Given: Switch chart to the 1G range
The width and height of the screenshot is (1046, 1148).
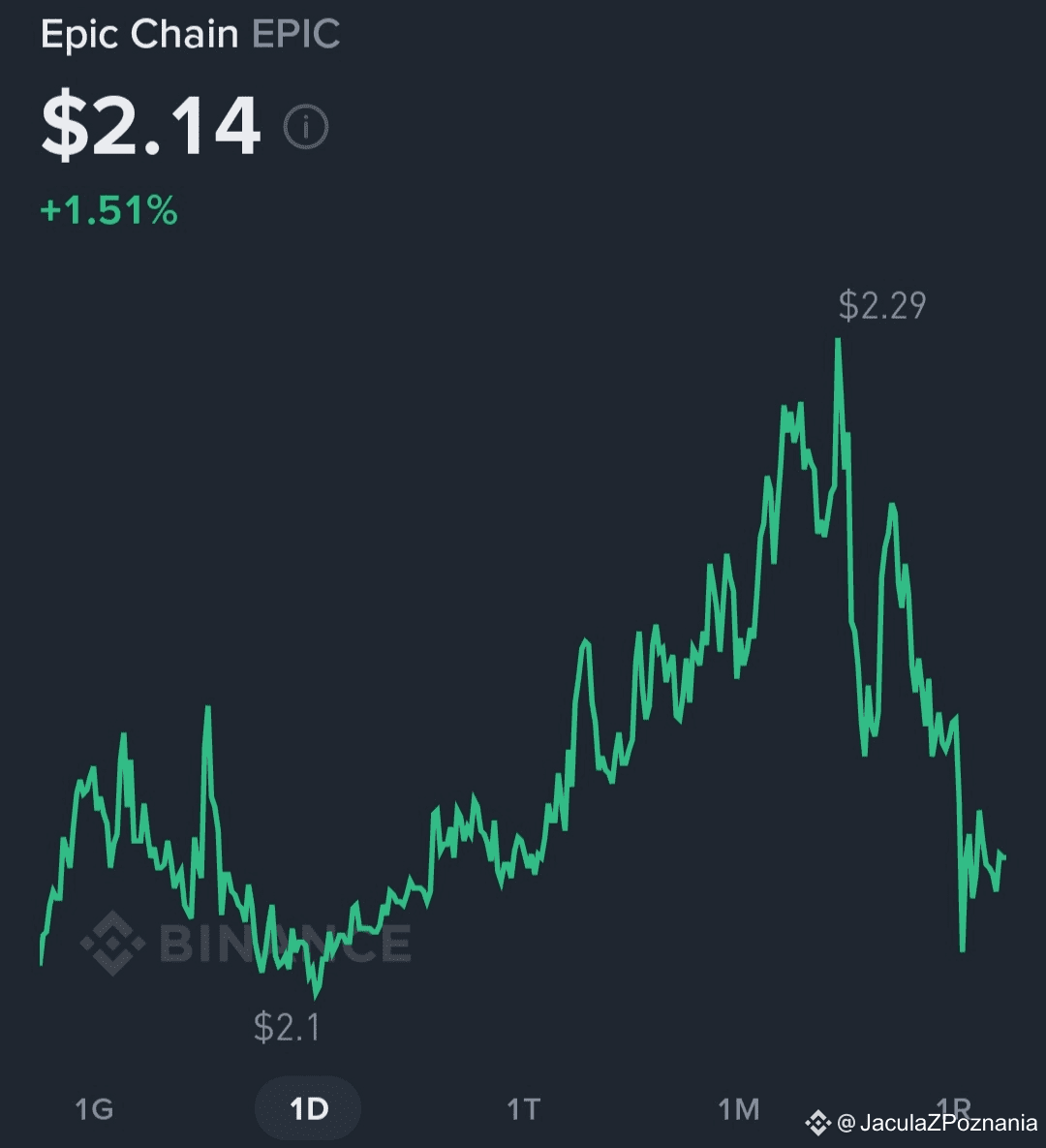Looking at the screenshot, I should [94, 1108].
